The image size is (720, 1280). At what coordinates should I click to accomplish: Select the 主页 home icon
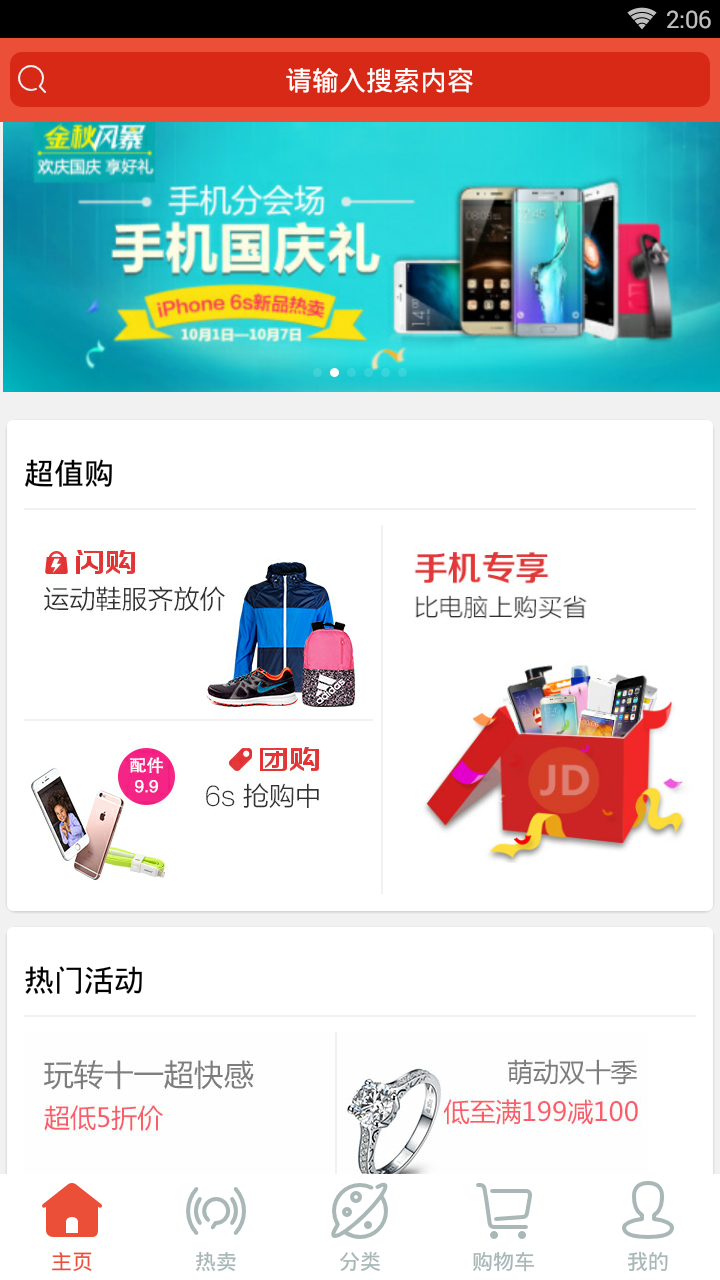point(71,1210)
